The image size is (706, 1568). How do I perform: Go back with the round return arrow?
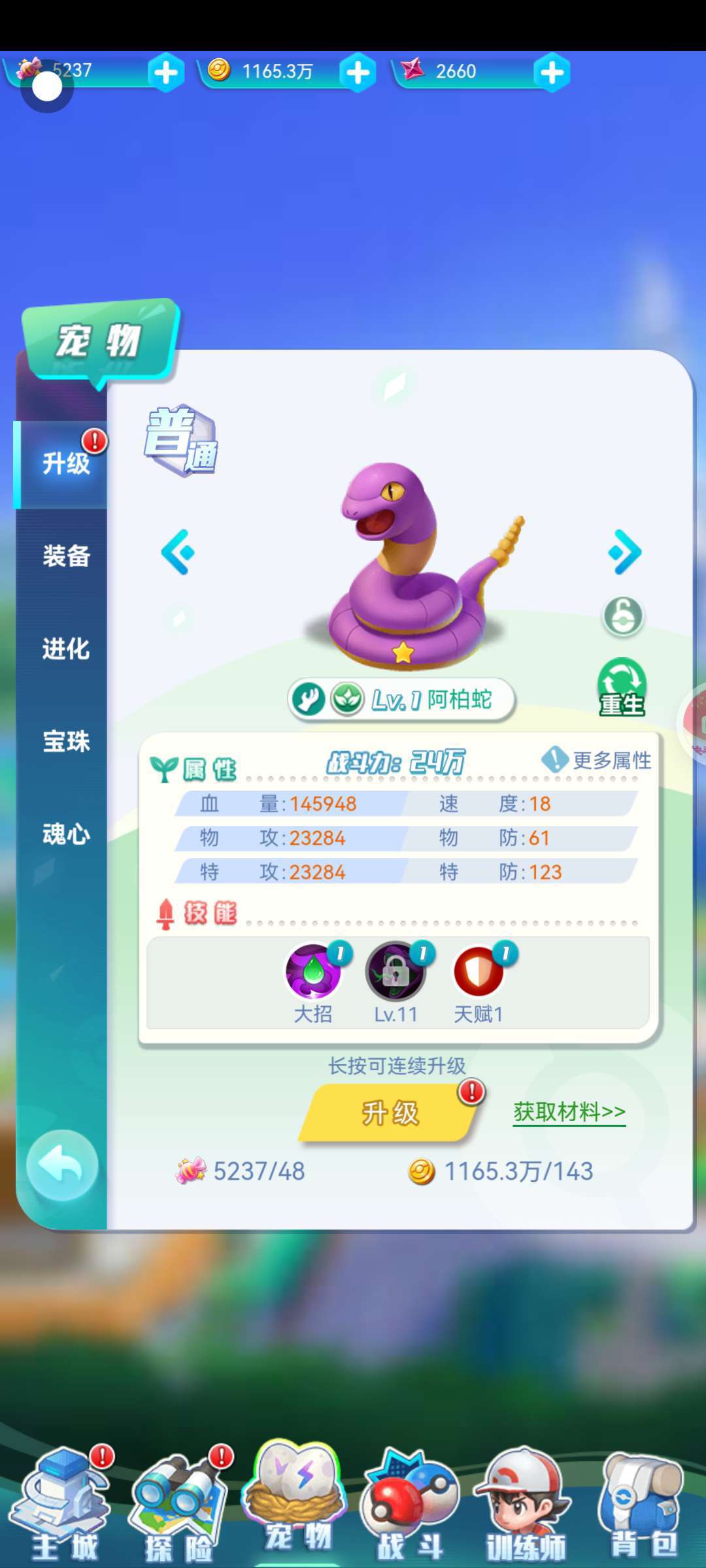click(62, 1166)
